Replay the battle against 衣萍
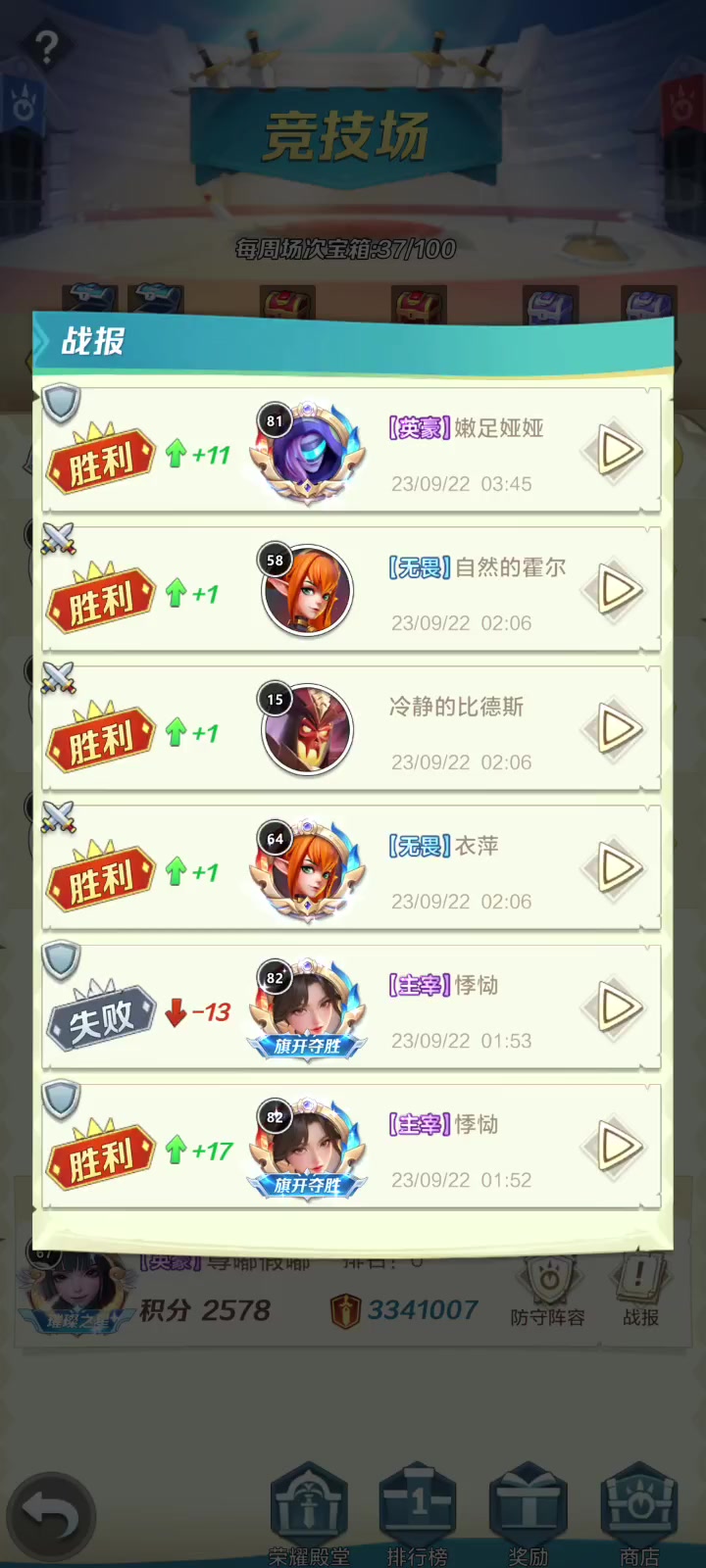Screen dimensions: 706x1568 [x=614, y=868]
